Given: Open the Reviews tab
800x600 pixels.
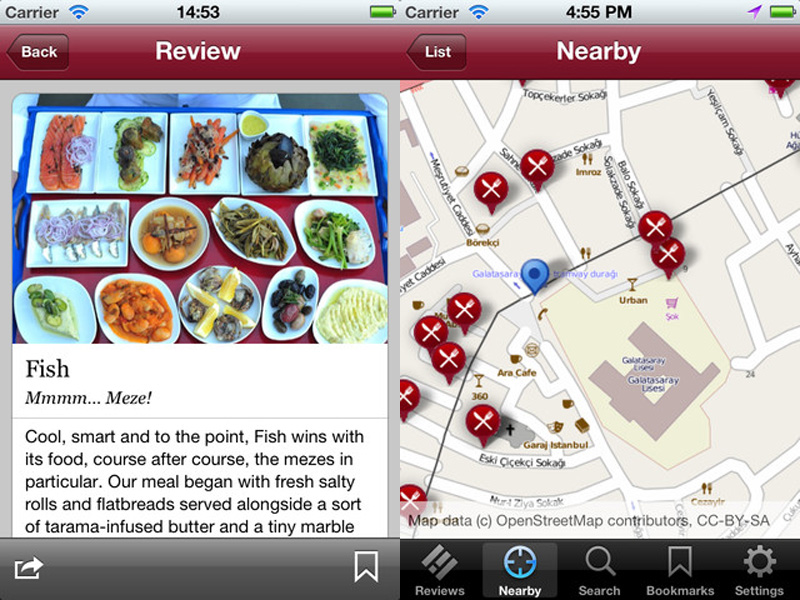Looking at the screenshot, I should [x=439, y=572].
